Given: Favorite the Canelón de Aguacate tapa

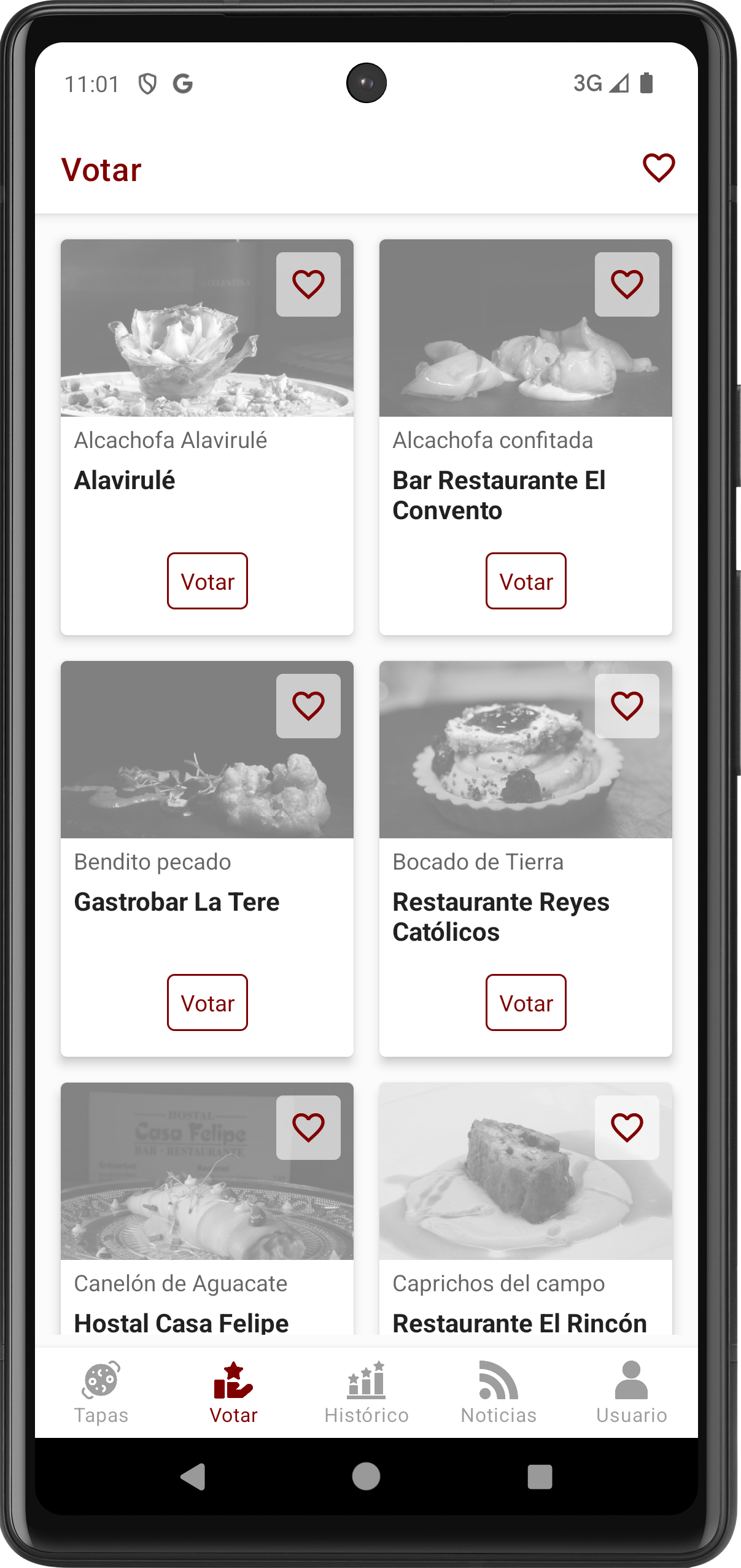Looking at the screenshot, I should (x=308, y=1127).
